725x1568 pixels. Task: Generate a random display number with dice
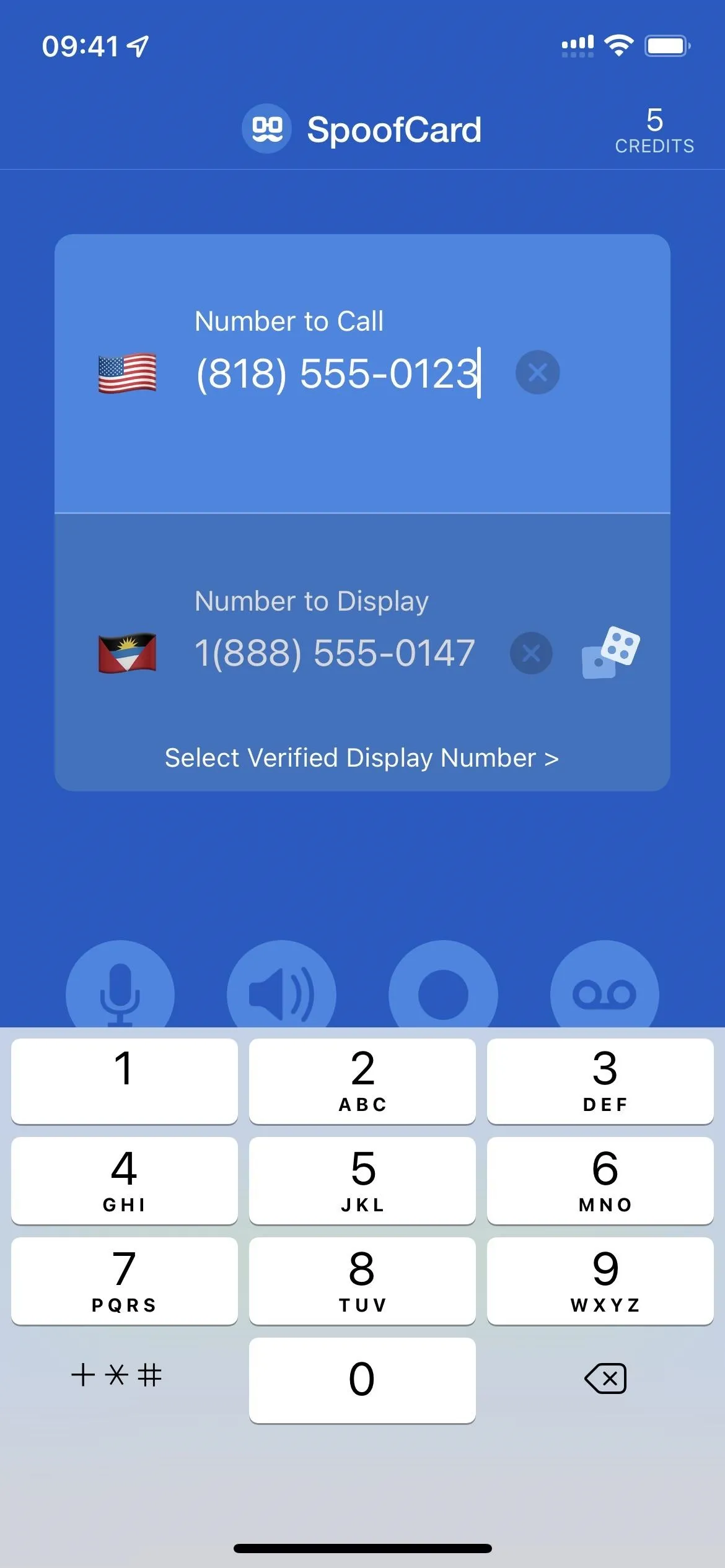(611, 653)
